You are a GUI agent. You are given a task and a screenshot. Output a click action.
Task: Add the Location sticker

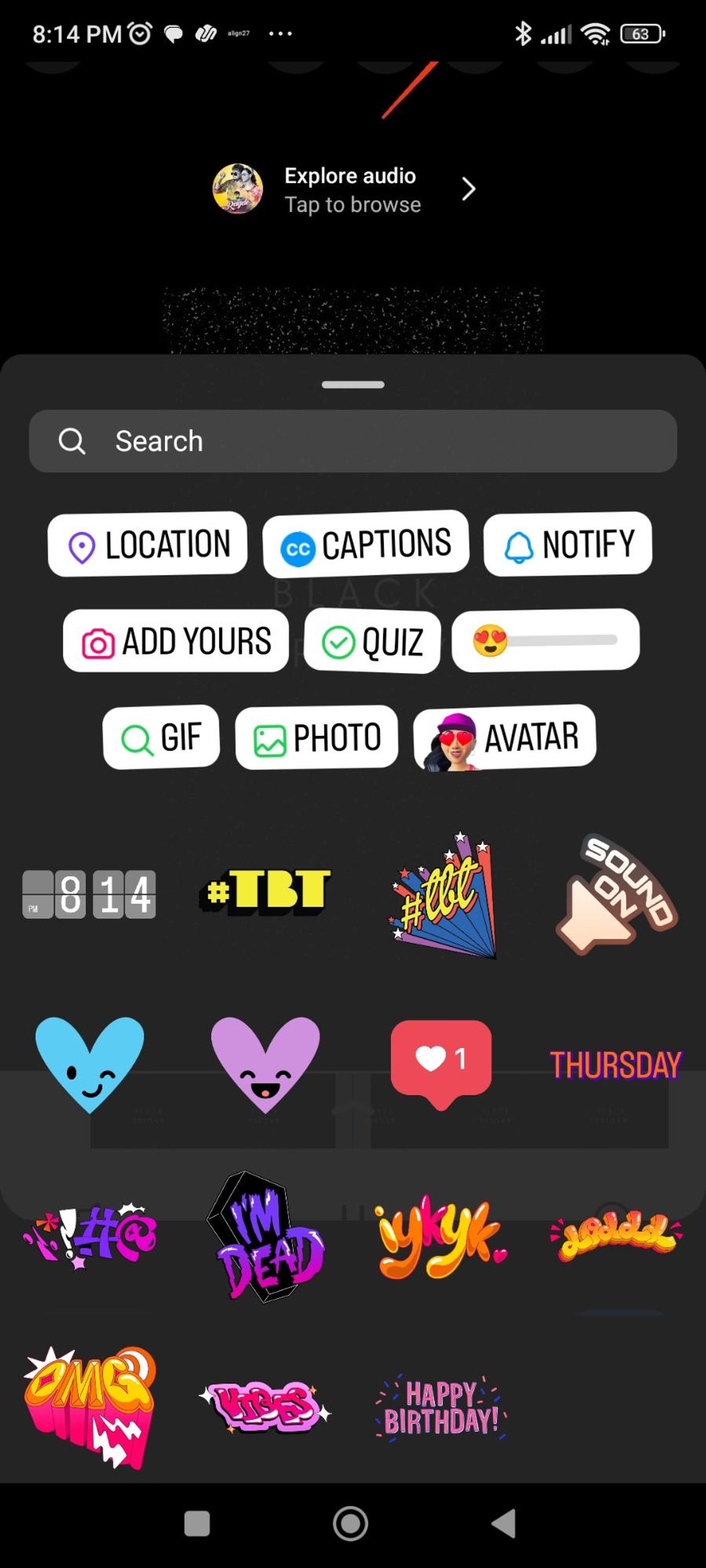[x=147, y=544]
